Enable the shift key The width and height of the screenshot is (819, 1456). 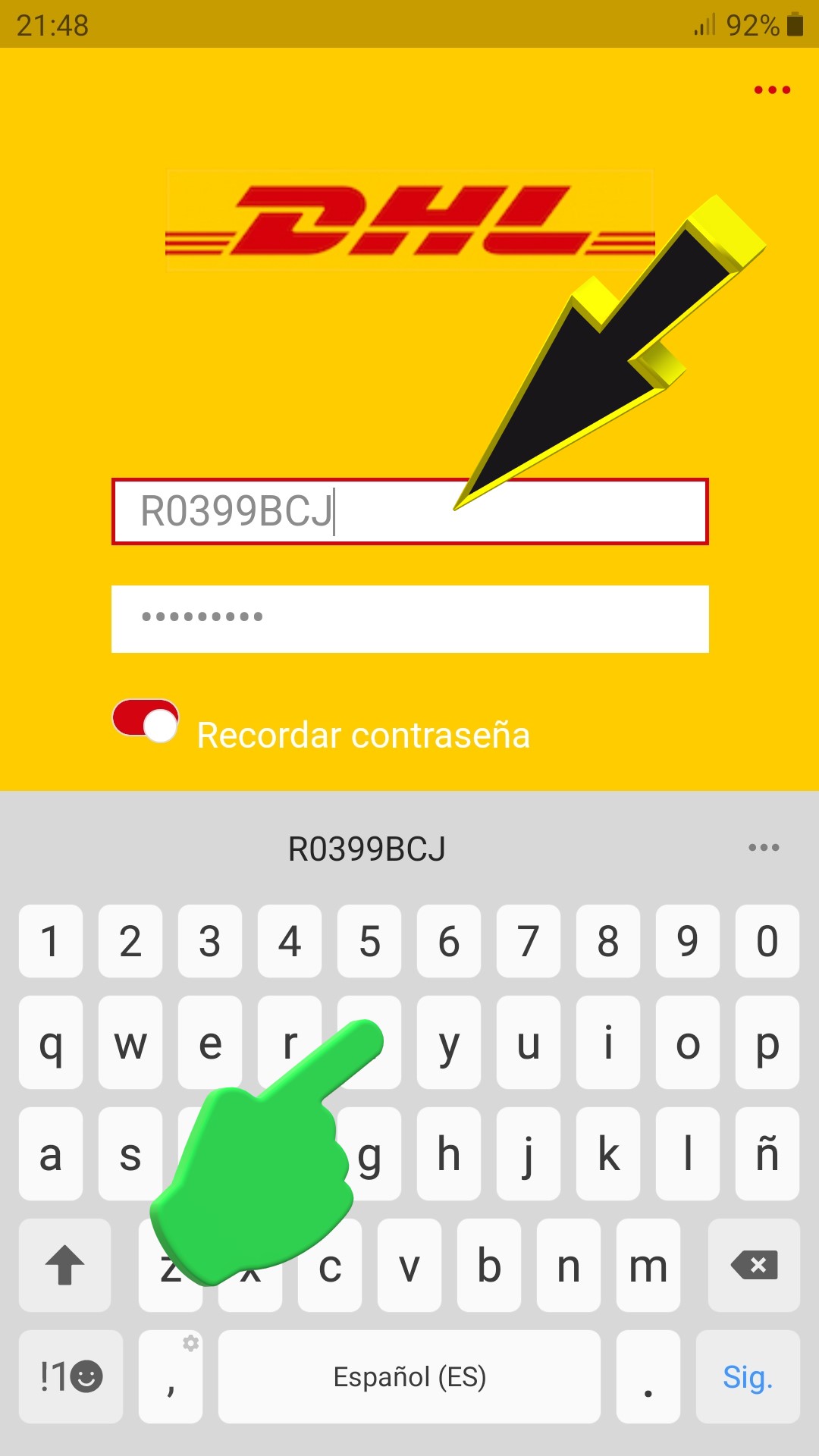click(65, 1265)
